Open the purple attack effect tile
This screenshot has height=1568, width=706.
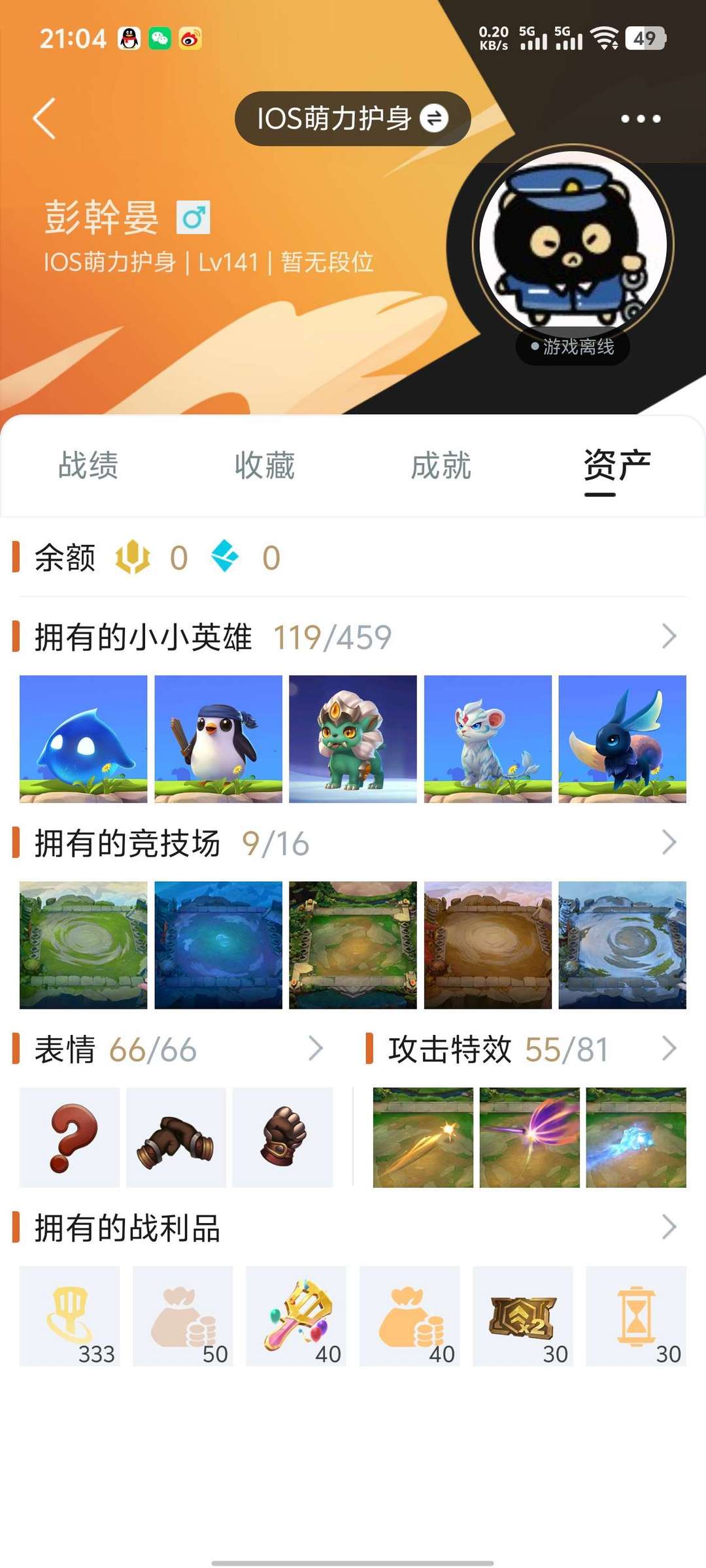point(529,1137)
